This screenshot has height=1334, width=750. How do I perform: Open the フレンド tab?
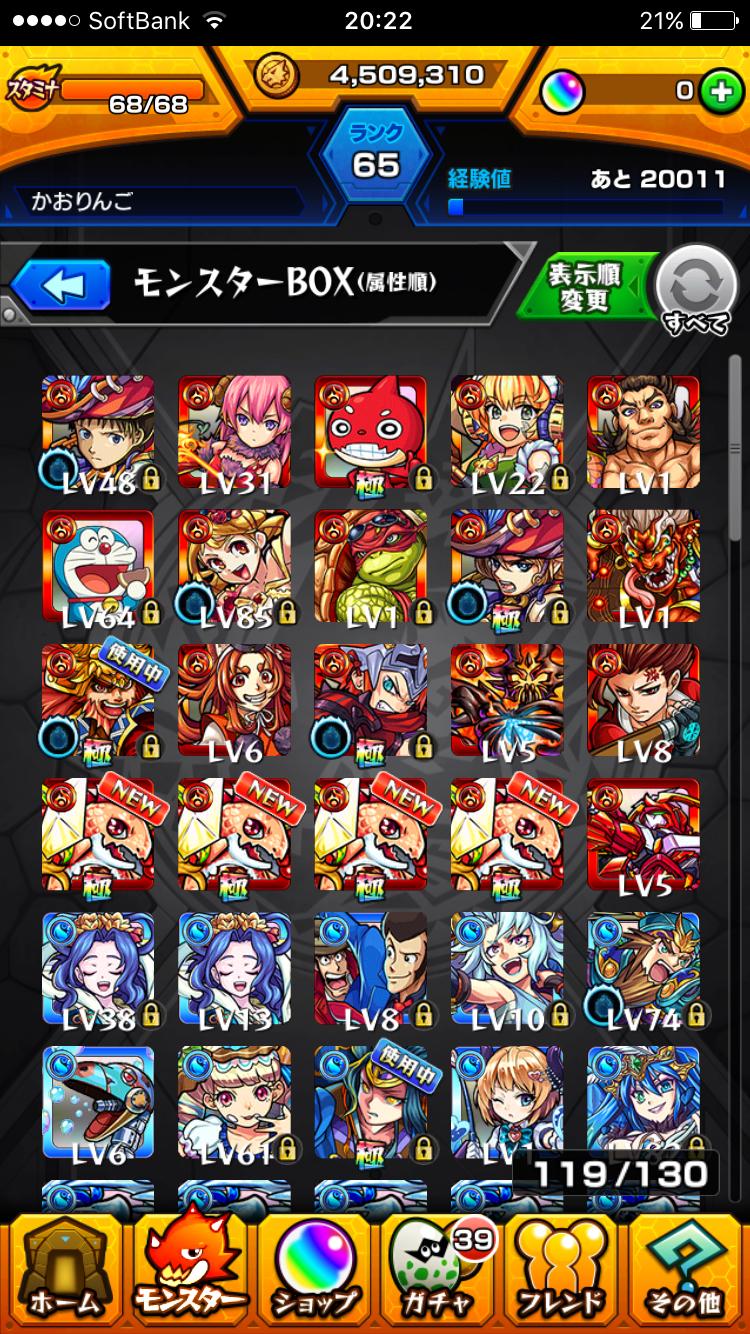click(x=563, y=1270)
